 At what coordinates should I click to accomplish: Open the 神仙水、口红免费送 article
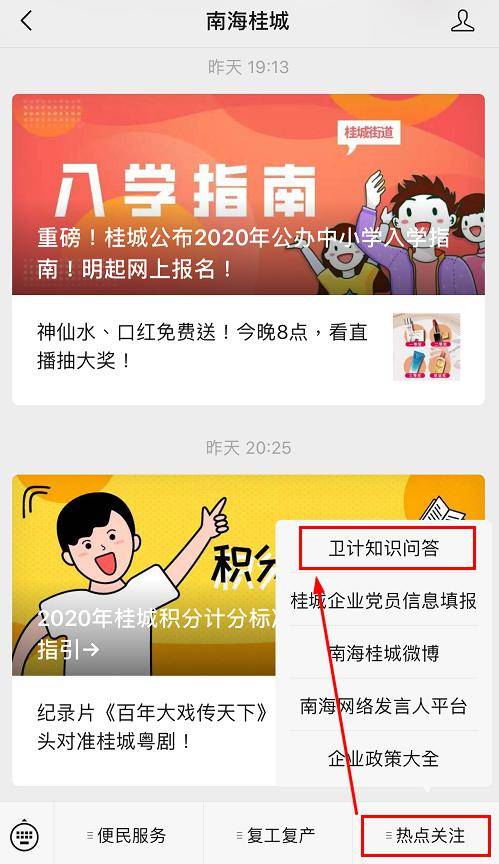(x=248, y=347)
